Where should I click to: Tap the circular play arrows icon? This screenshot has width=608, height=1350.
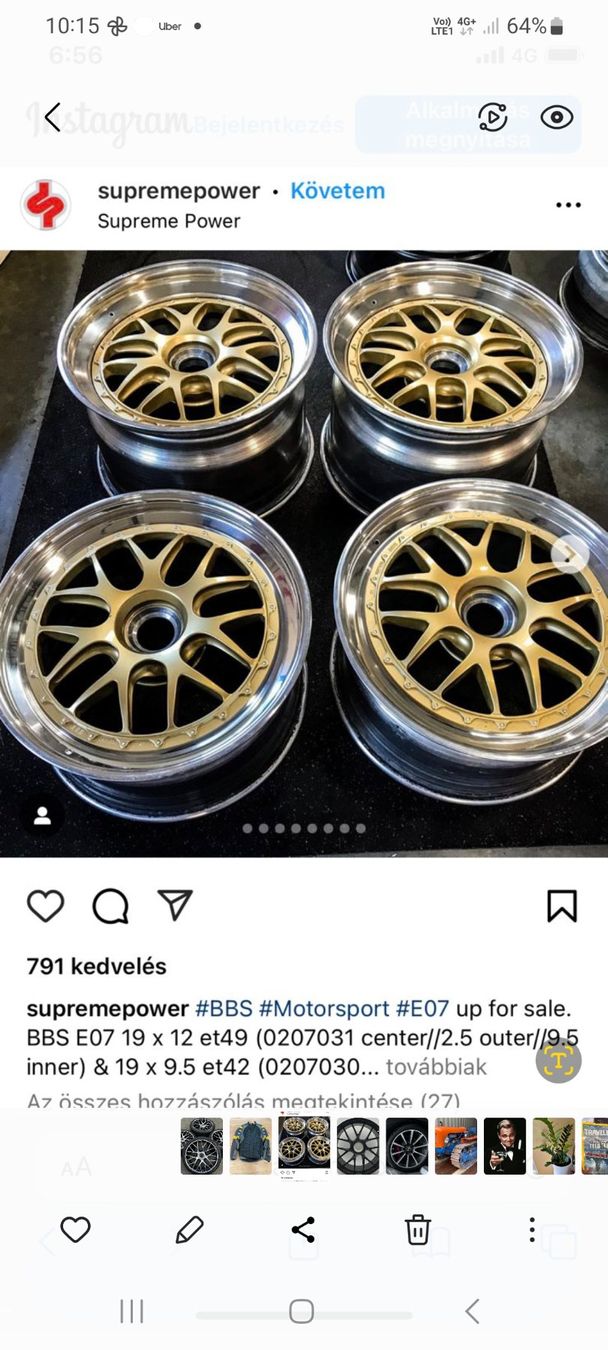pos(493,117)
